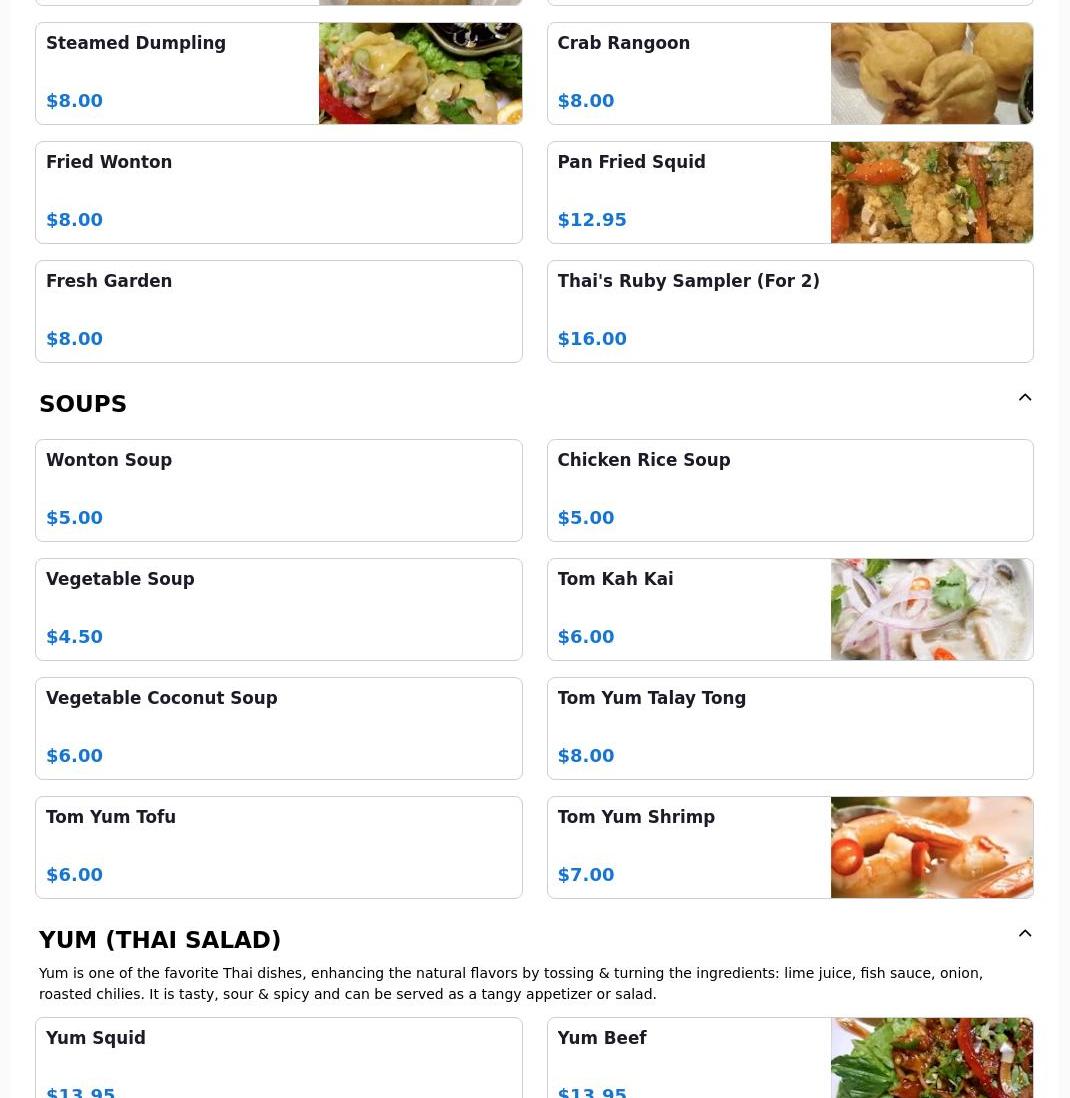Select the Crab Rangoon card

(x=790, y=74)
